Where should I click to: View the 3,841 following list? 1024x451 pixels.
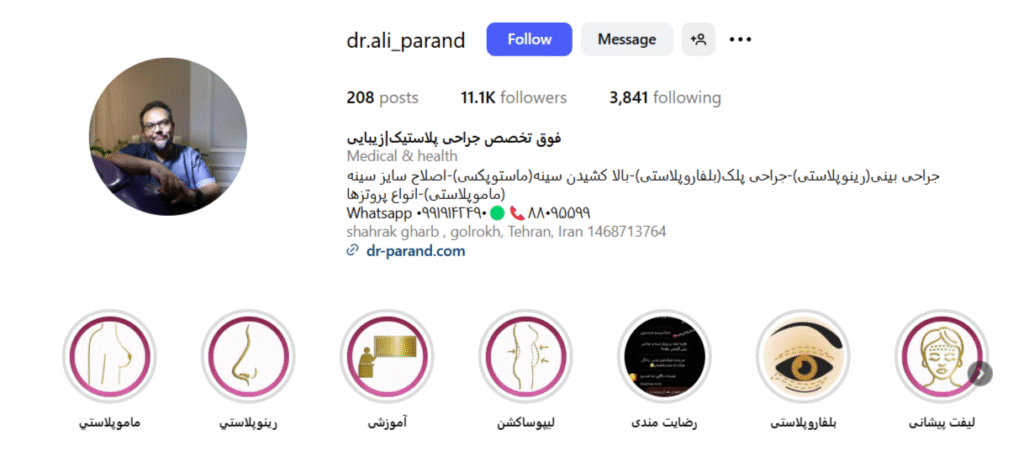coord(664,98)
